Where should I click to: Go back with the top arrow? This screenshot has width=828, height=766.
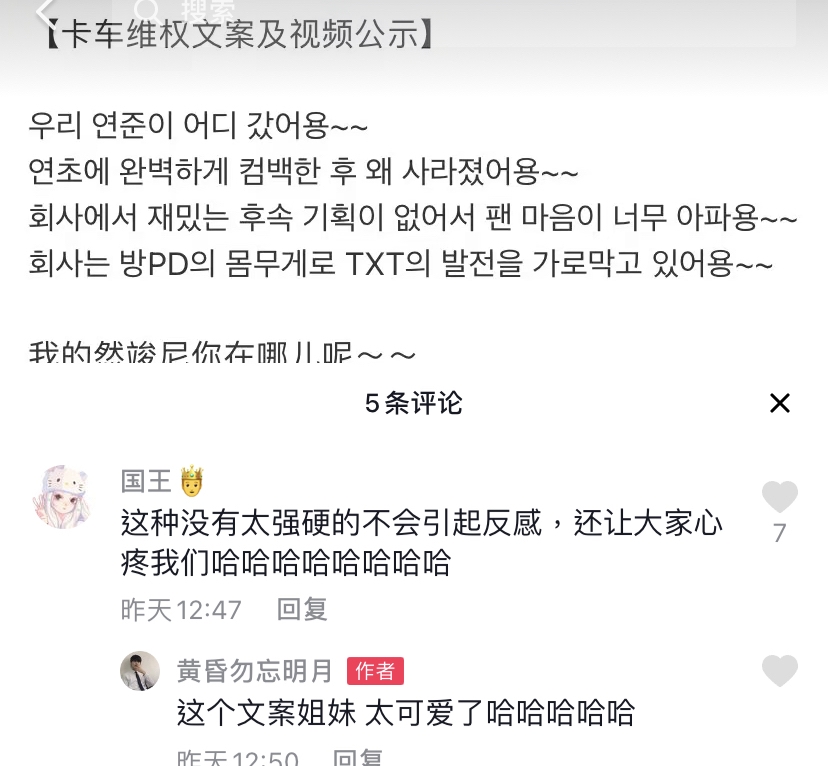pos(44,12)
